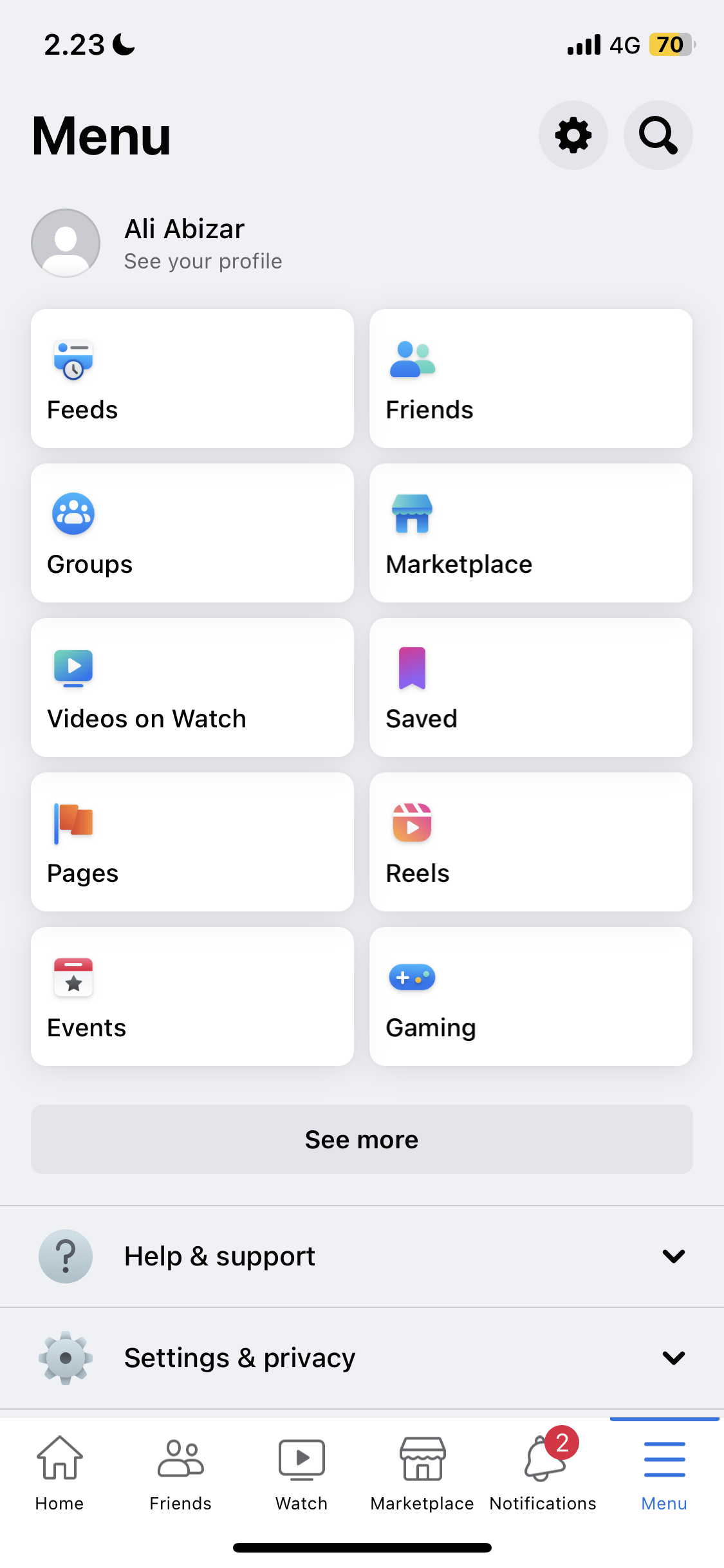Expand Settings & privacy section

pyautogui.click(x=362, y=1358)
